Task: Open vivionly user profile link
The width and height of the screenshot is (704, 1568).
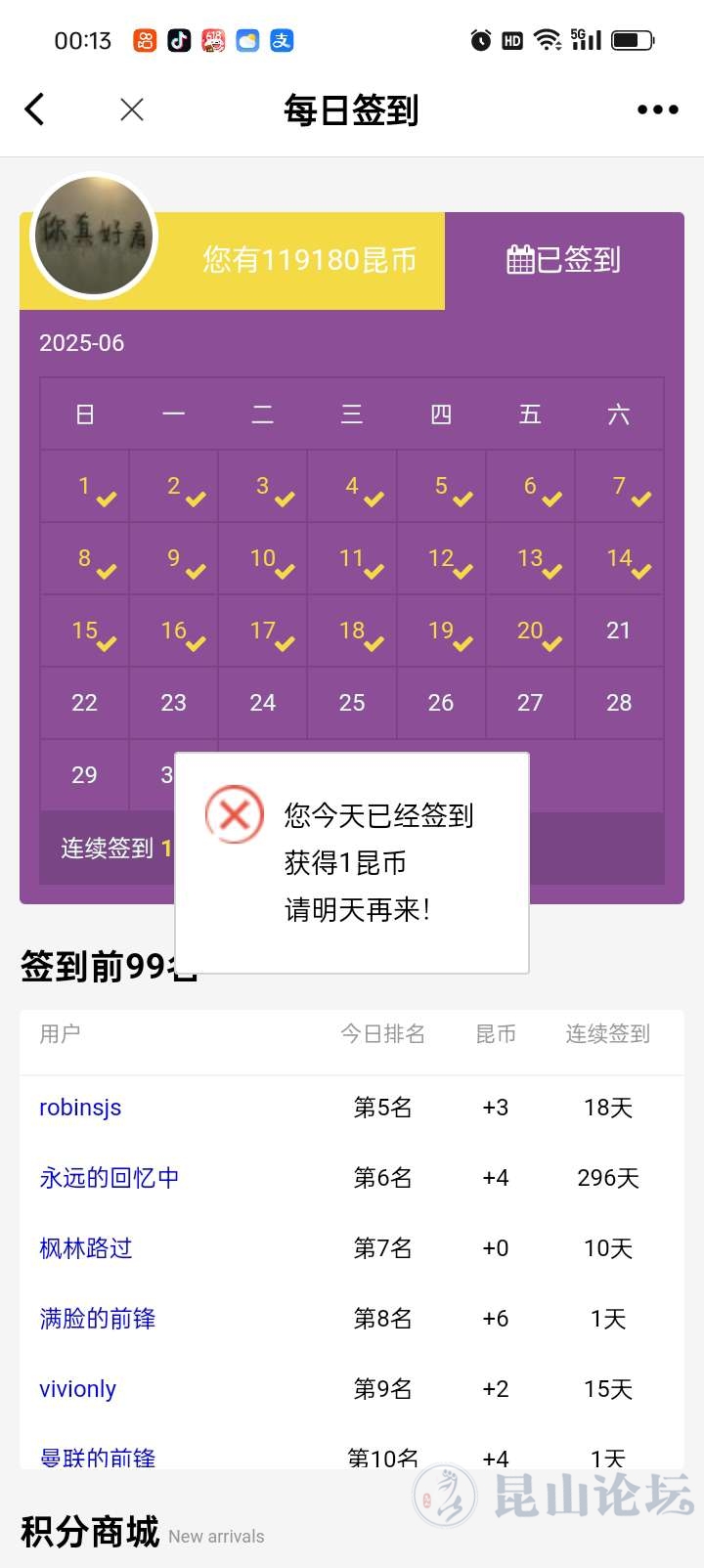Action: pyautogui.click(x=78, y=1389)
